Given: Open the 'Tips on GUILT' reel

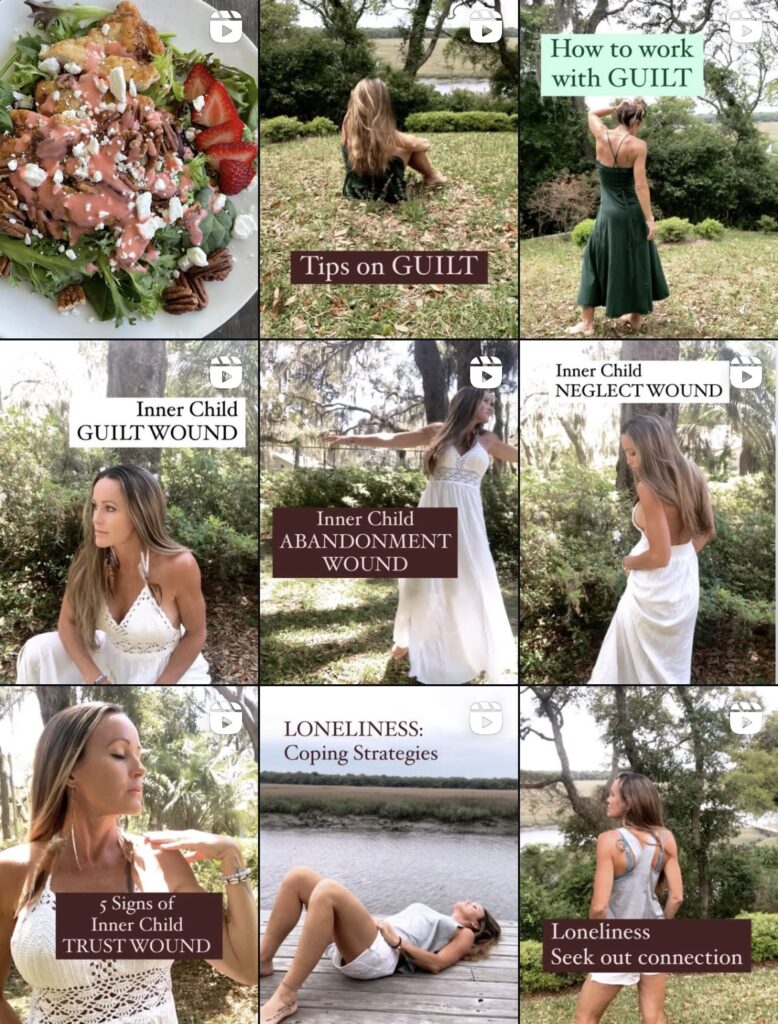Looking at the screenshot, I should [x=388, y=168].
